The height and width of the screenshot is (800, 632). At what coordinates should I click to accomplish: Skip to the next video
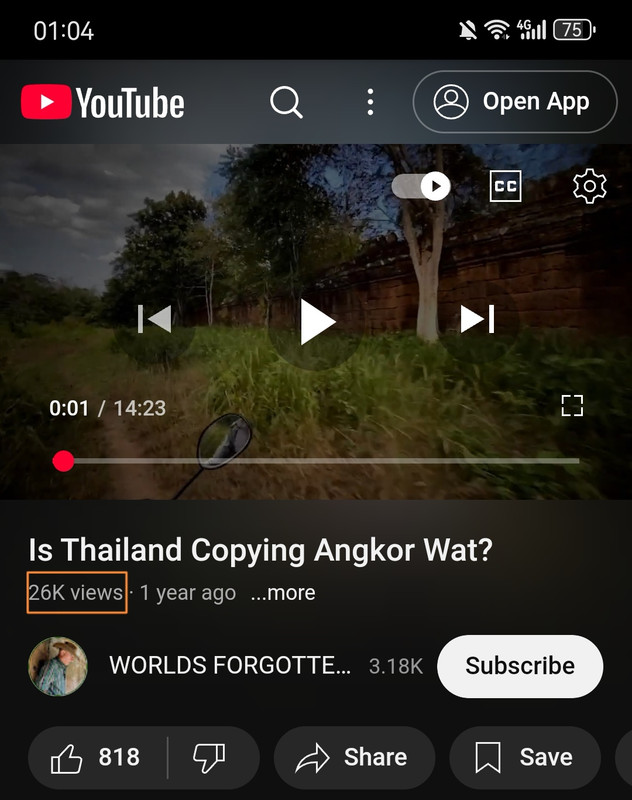[477, 319]
